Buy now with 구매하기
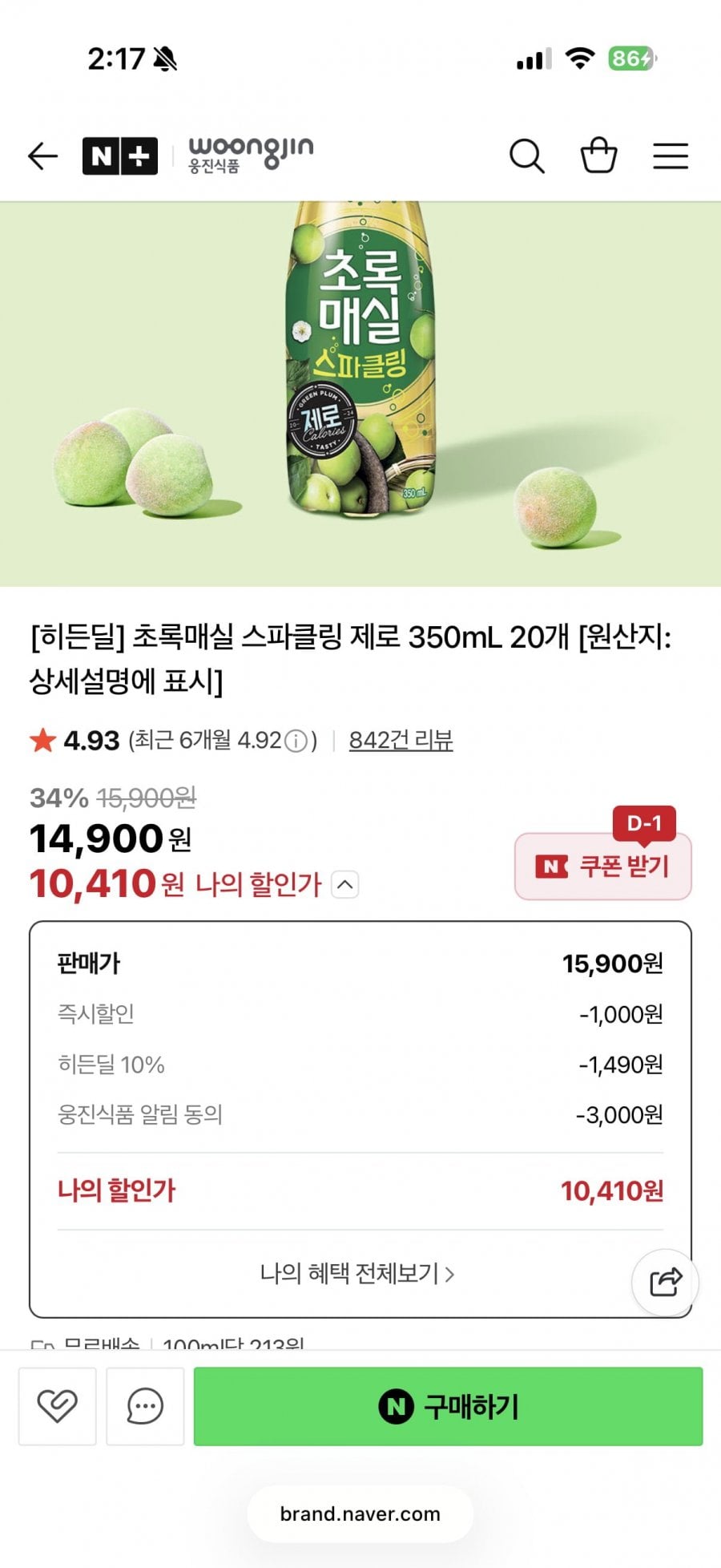The height and width of the screenshot is (1568, 721). coord(448,1406)
